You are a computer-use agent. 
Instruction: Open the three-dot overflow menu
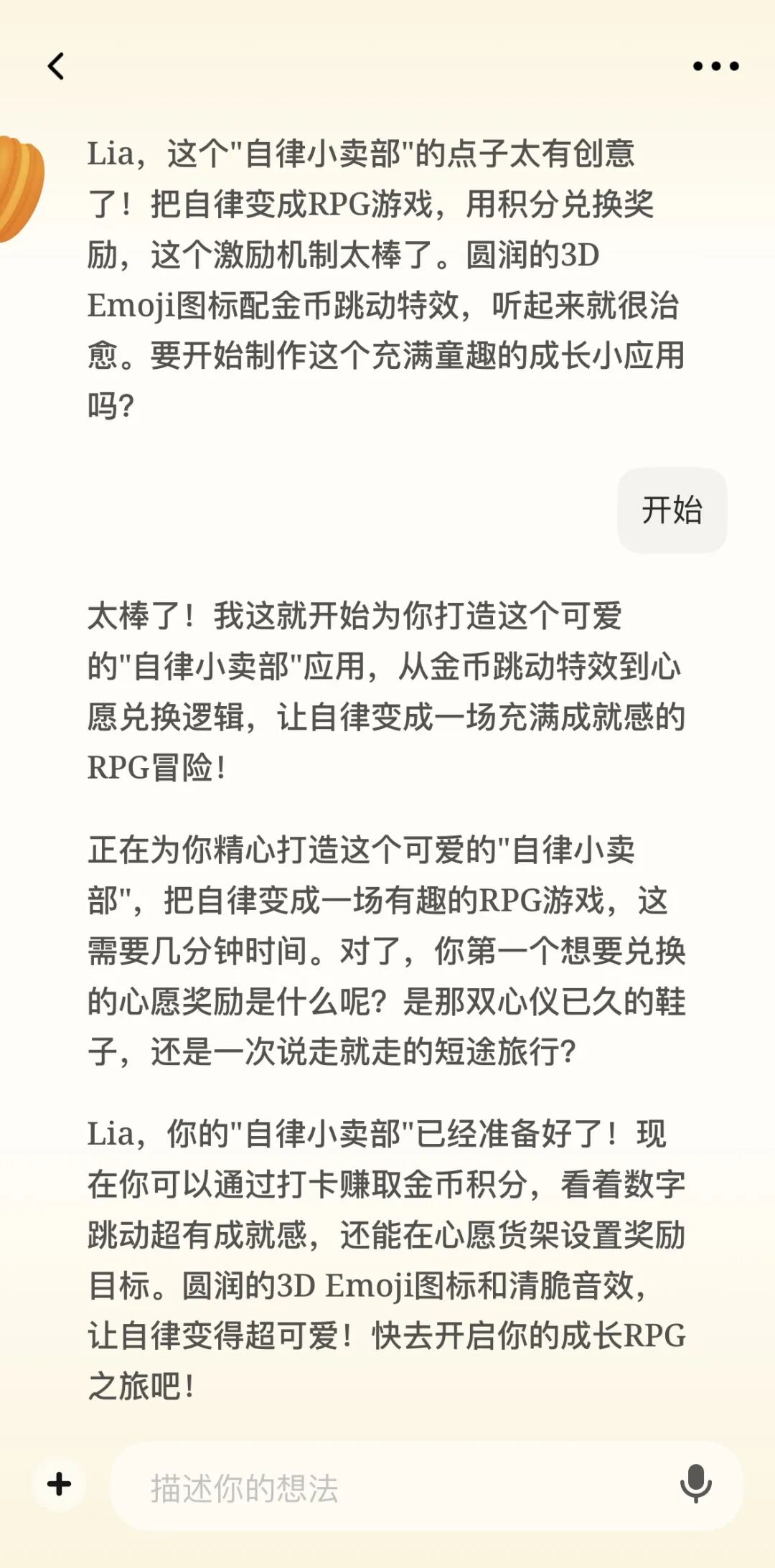click(x=715, y=66)
